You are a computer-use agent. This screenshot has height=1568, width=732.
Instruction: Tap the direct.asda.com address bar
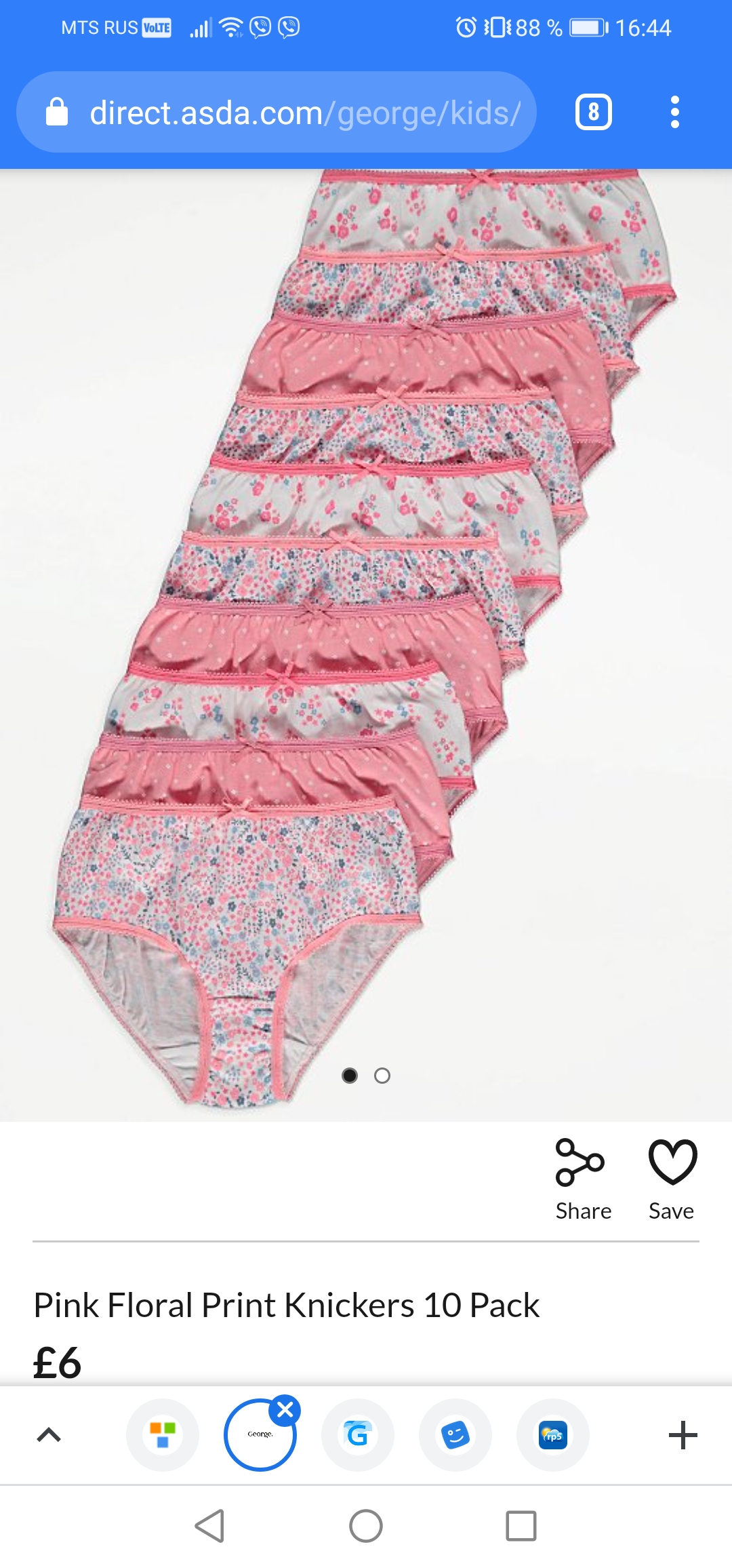[x=277, y=112]
